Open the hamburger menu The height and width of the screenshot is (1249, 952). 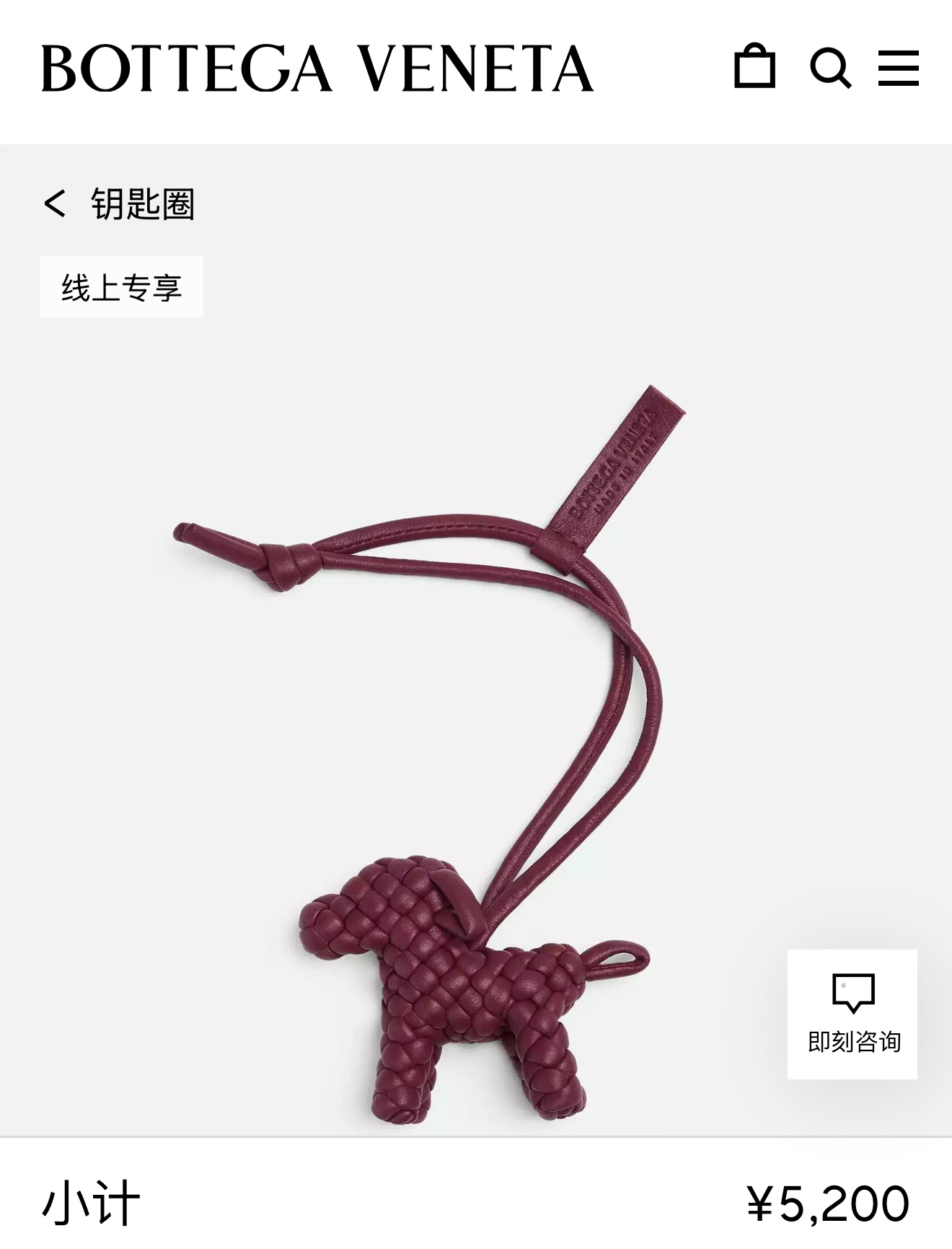898,69
